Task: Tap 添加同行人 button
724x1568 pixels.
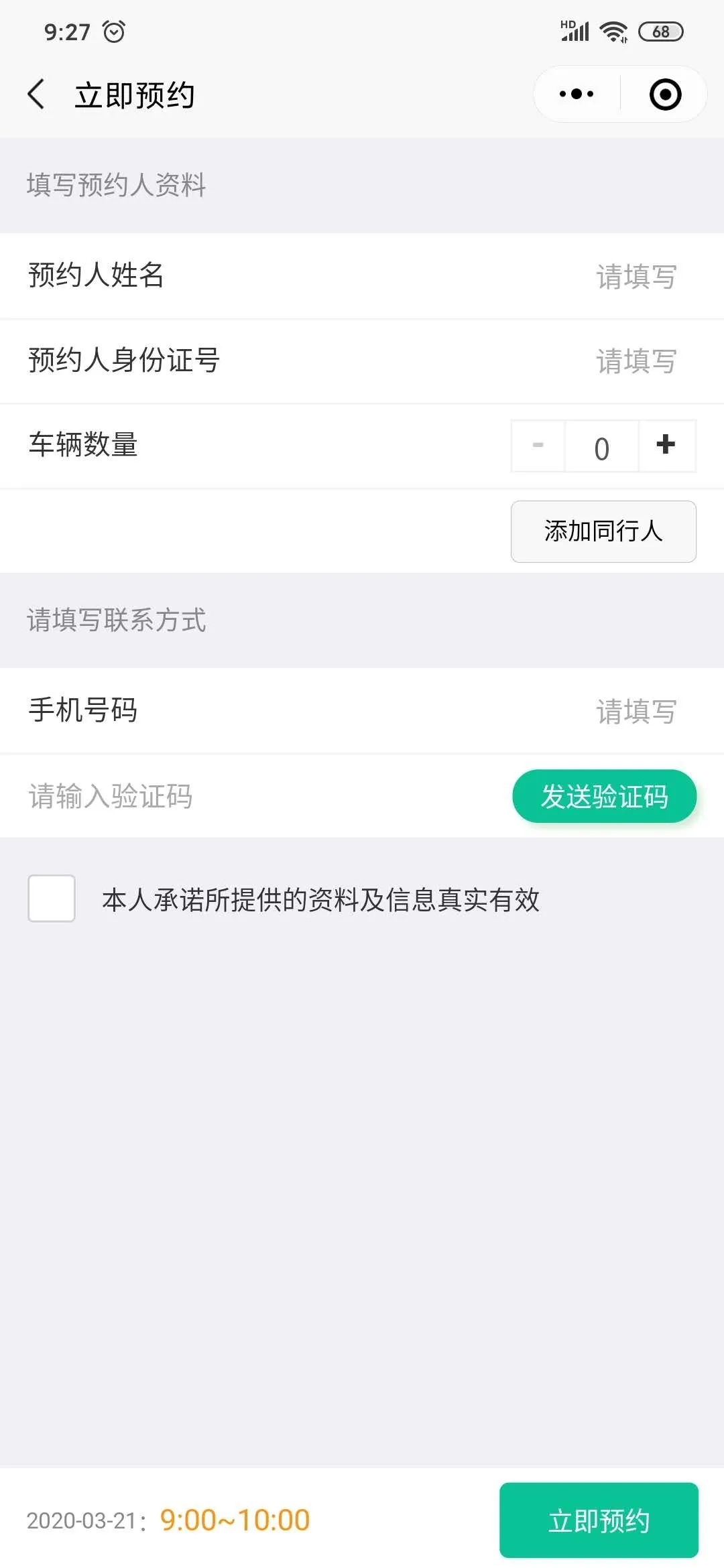Action: coord(603,531)
